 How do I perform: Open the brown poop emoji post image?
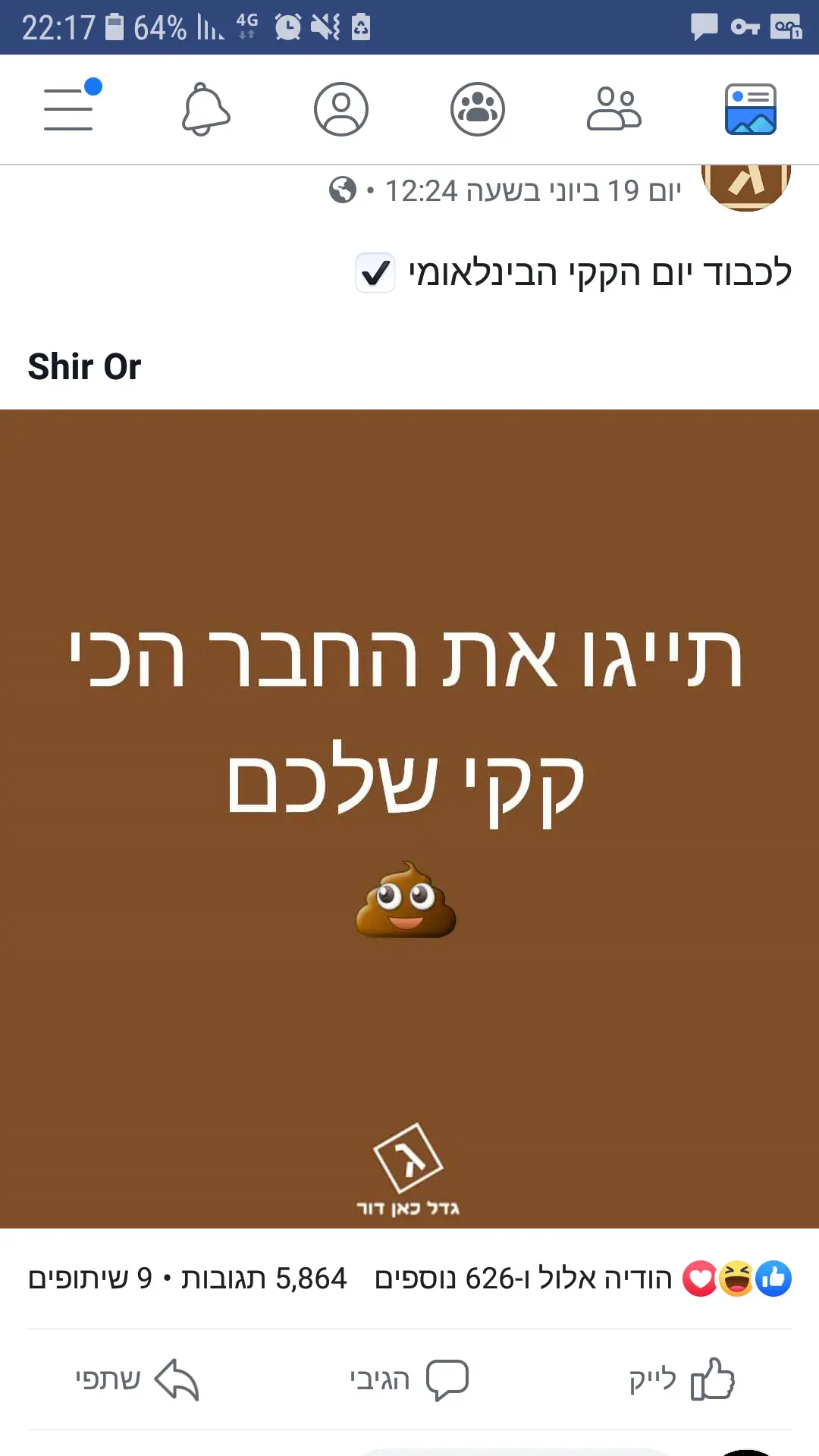pos(409,819)
